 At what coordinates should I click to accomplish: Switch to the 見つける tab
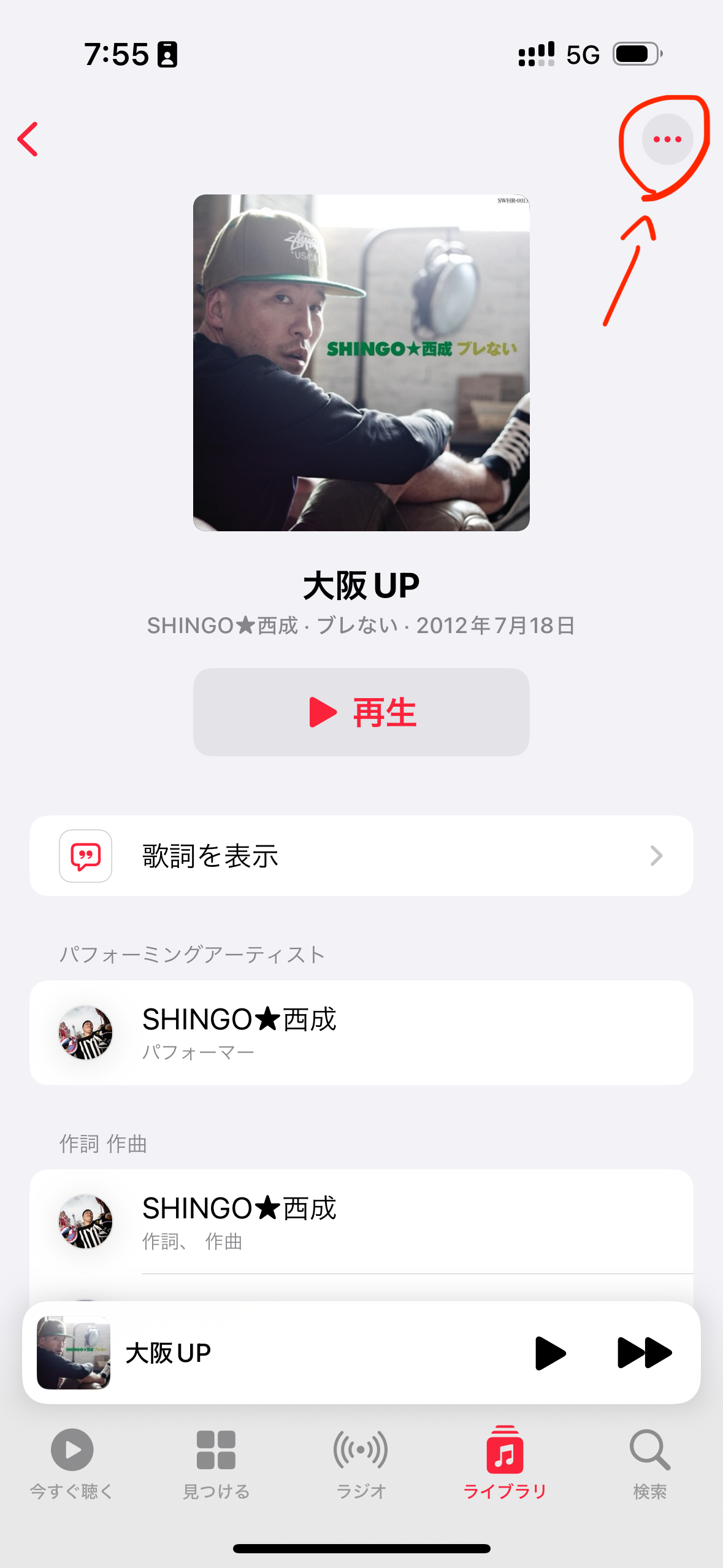click(x=216, y=1462)
